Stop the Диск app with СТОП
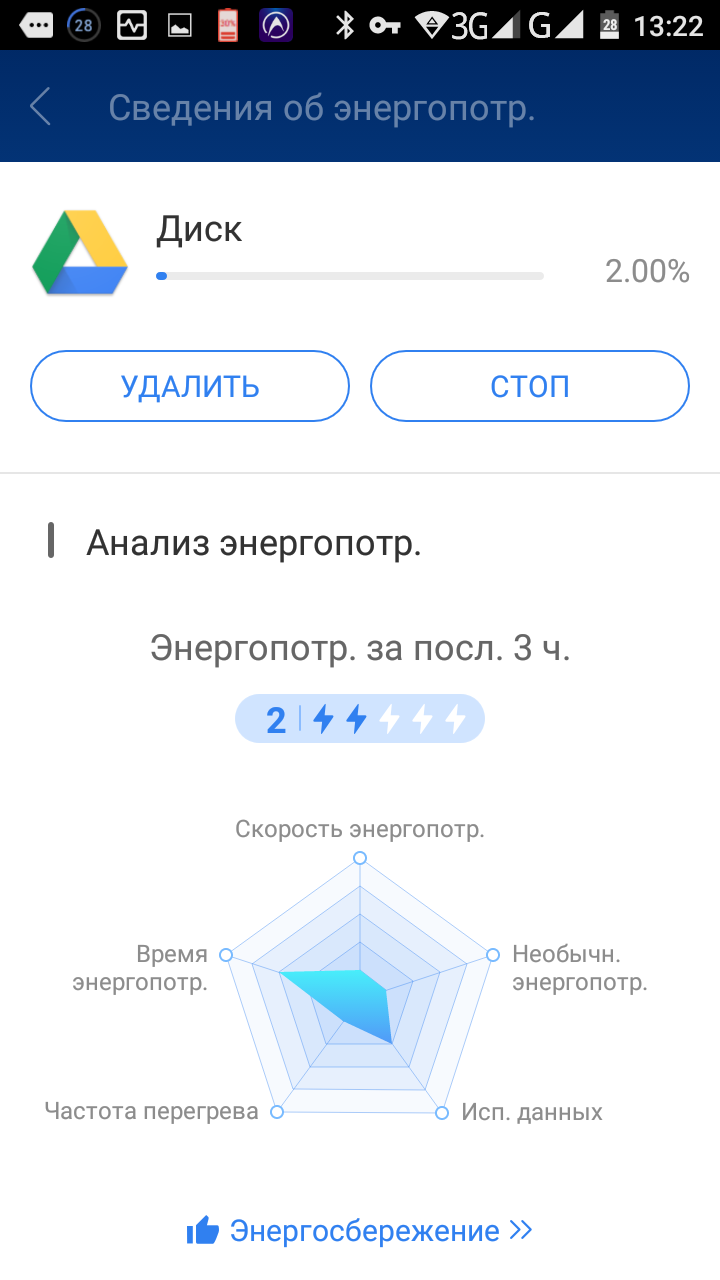This screenshot has height=1280, width=720. 530,386
